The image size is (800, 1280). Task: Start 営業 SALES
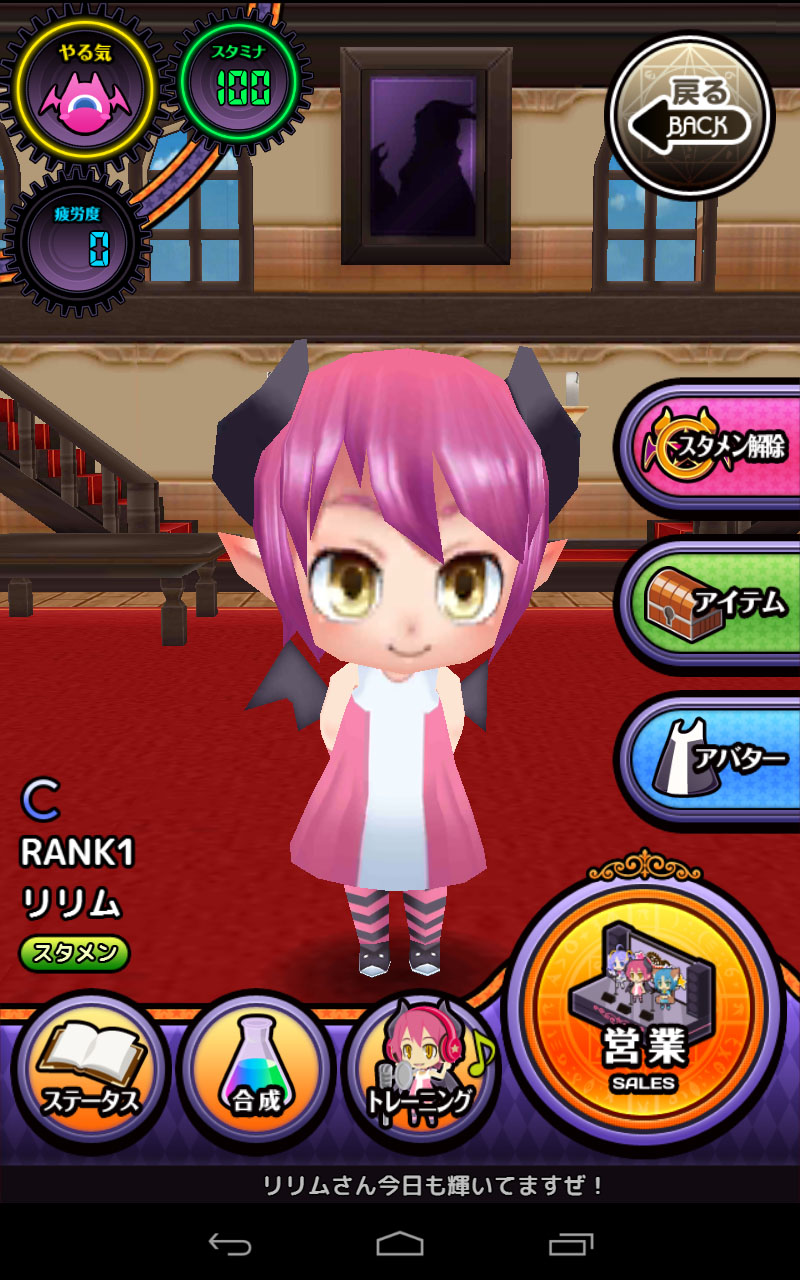pyautogui.click(x=644, y=1020)
